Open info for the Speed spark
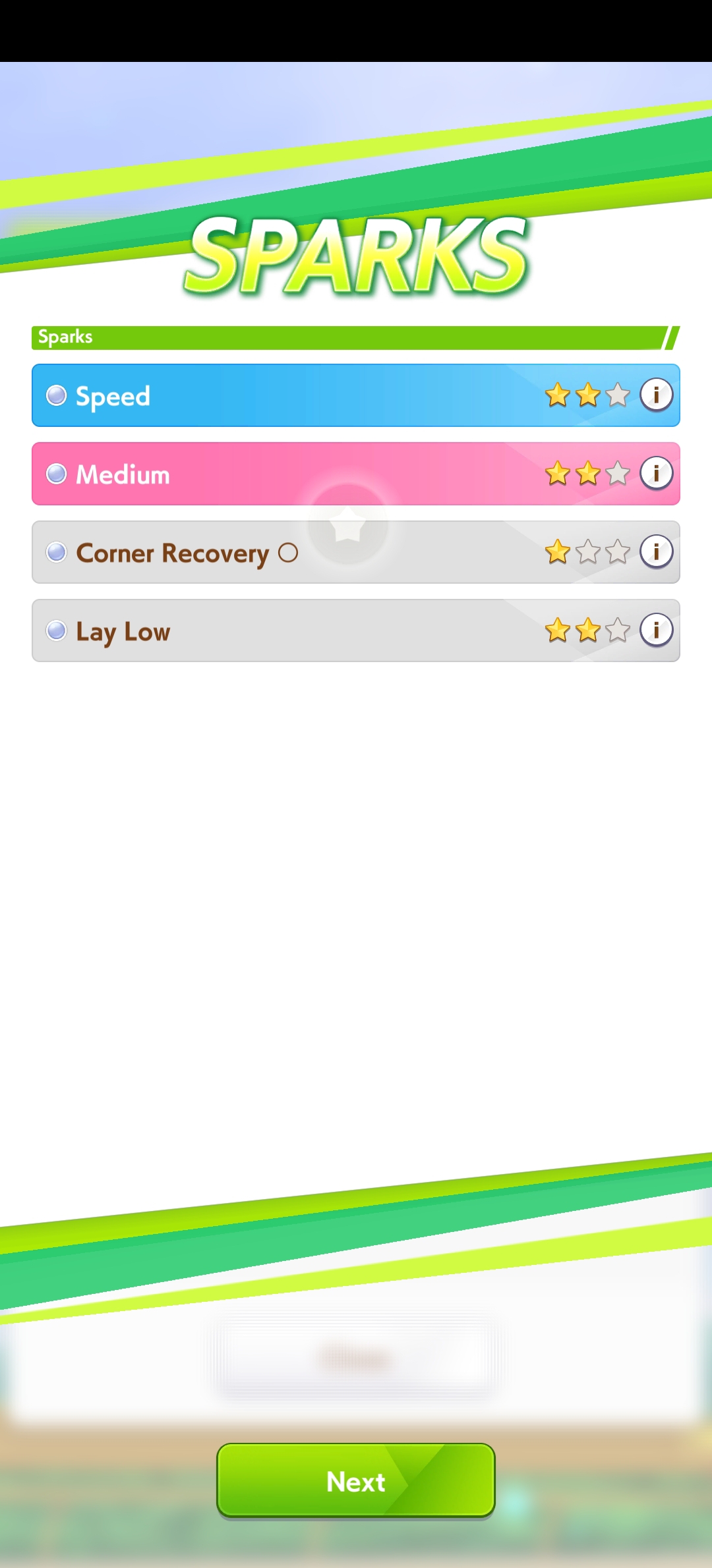712x1568 pixels. click(656, 395)
